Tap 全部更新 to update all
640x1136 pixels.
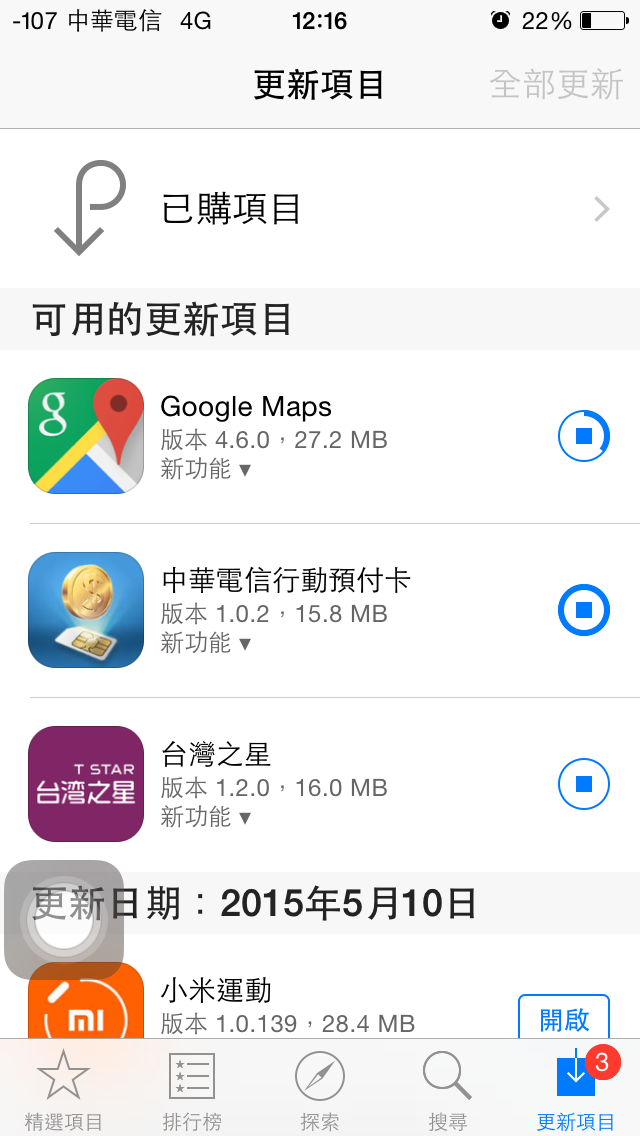pyautogui.click(x=556, y=85)
